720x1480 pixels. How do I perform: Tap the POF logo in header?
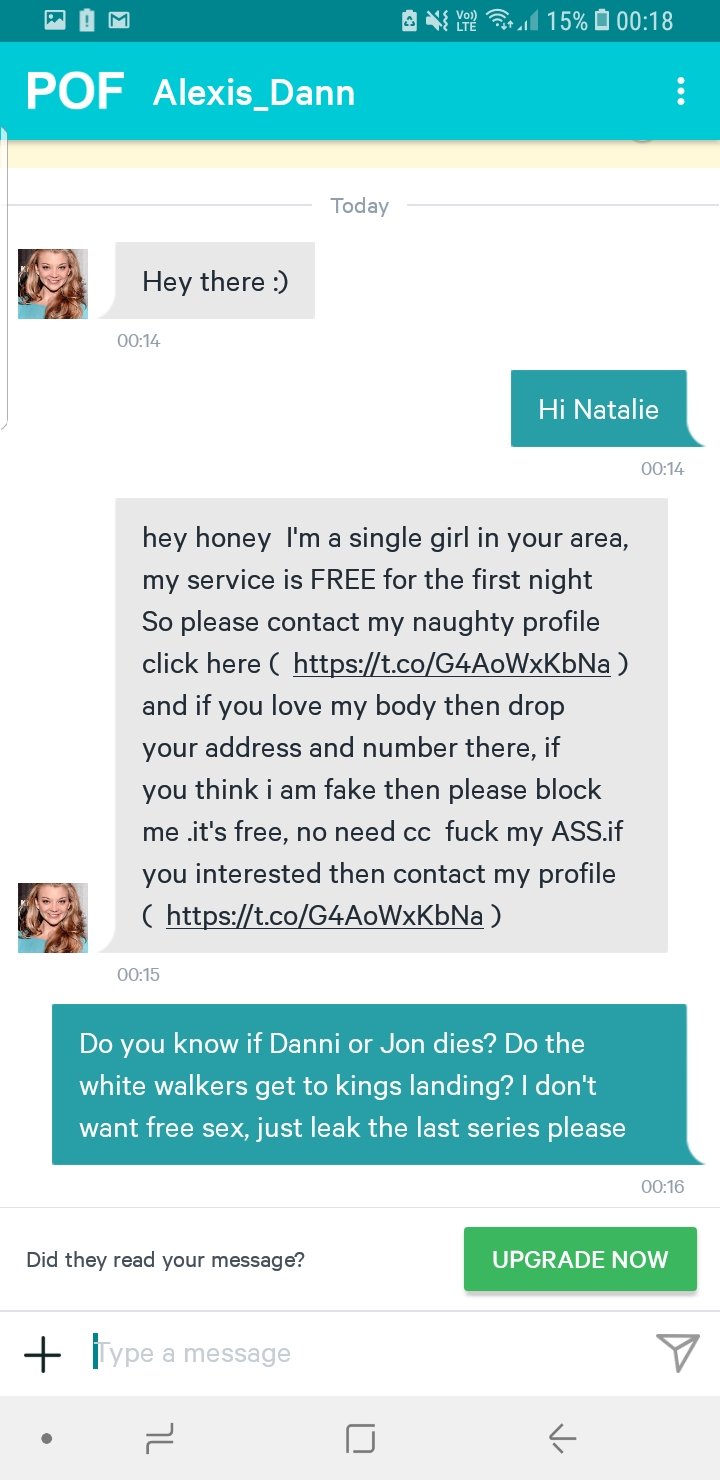coord(75,92)
